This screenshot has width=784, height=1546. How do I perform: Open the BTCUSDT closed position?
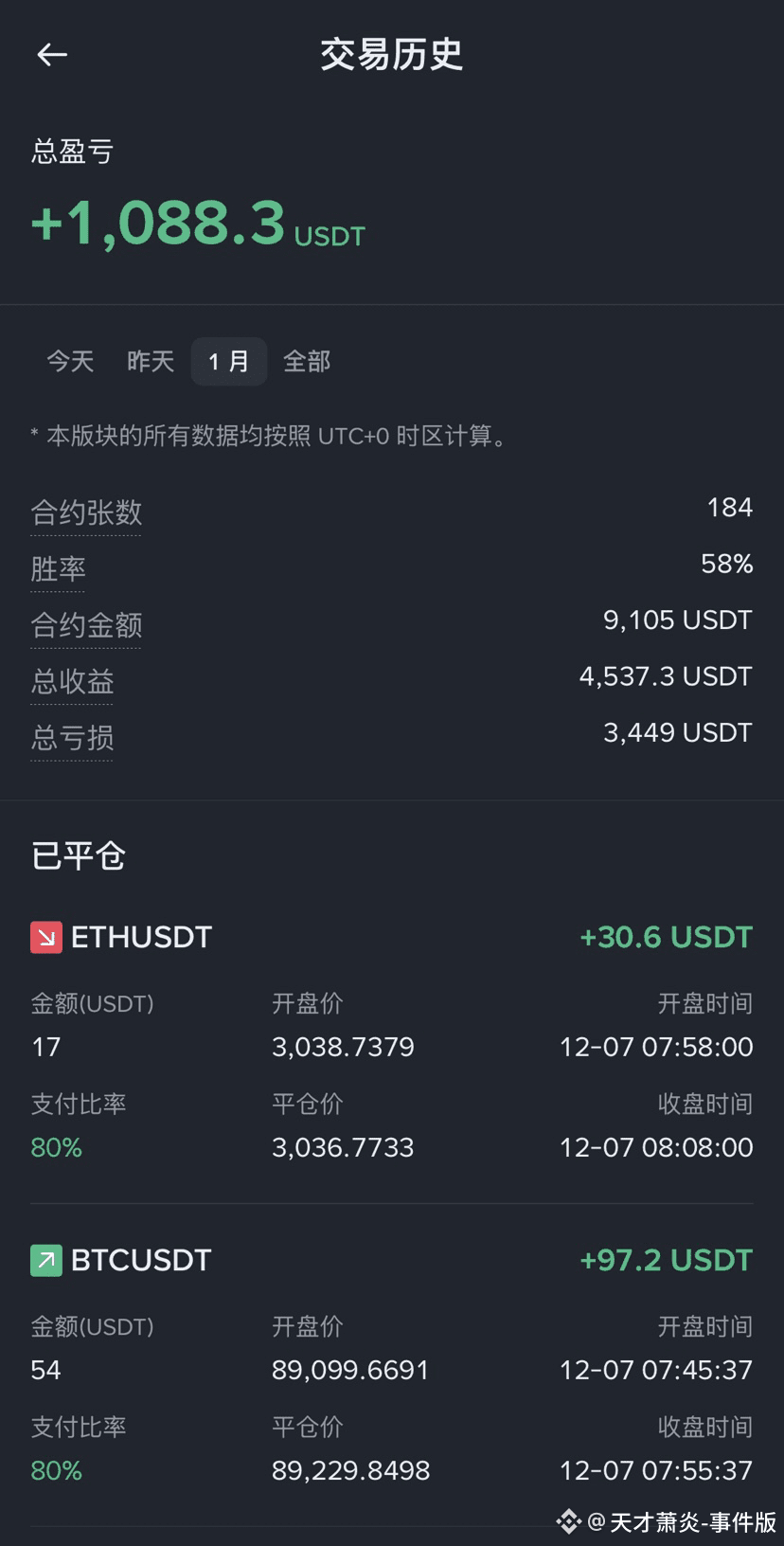click(140, 1260)
